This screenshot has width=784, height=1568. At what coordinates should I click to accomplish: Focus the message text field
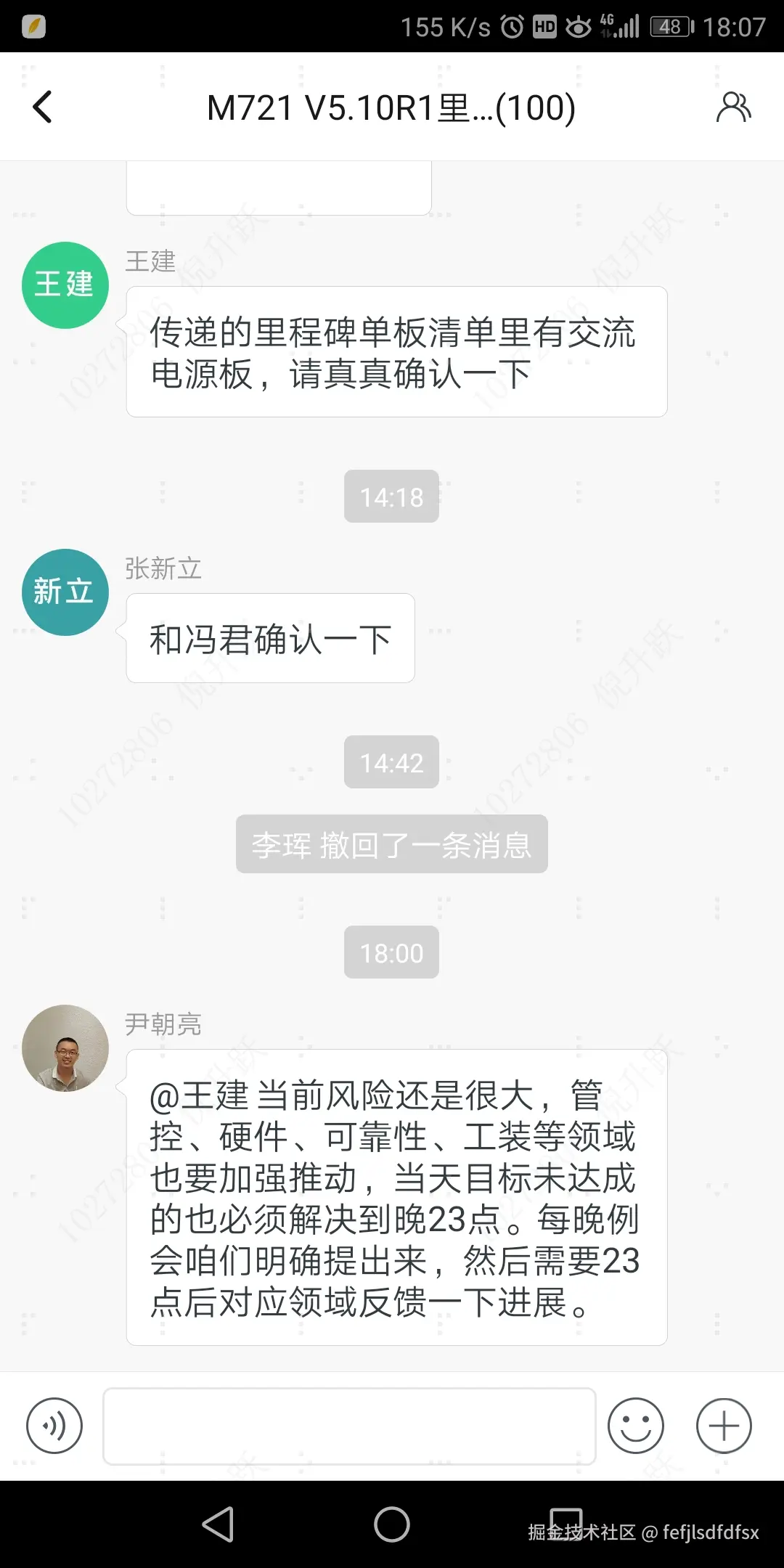tap(349, 1426)
